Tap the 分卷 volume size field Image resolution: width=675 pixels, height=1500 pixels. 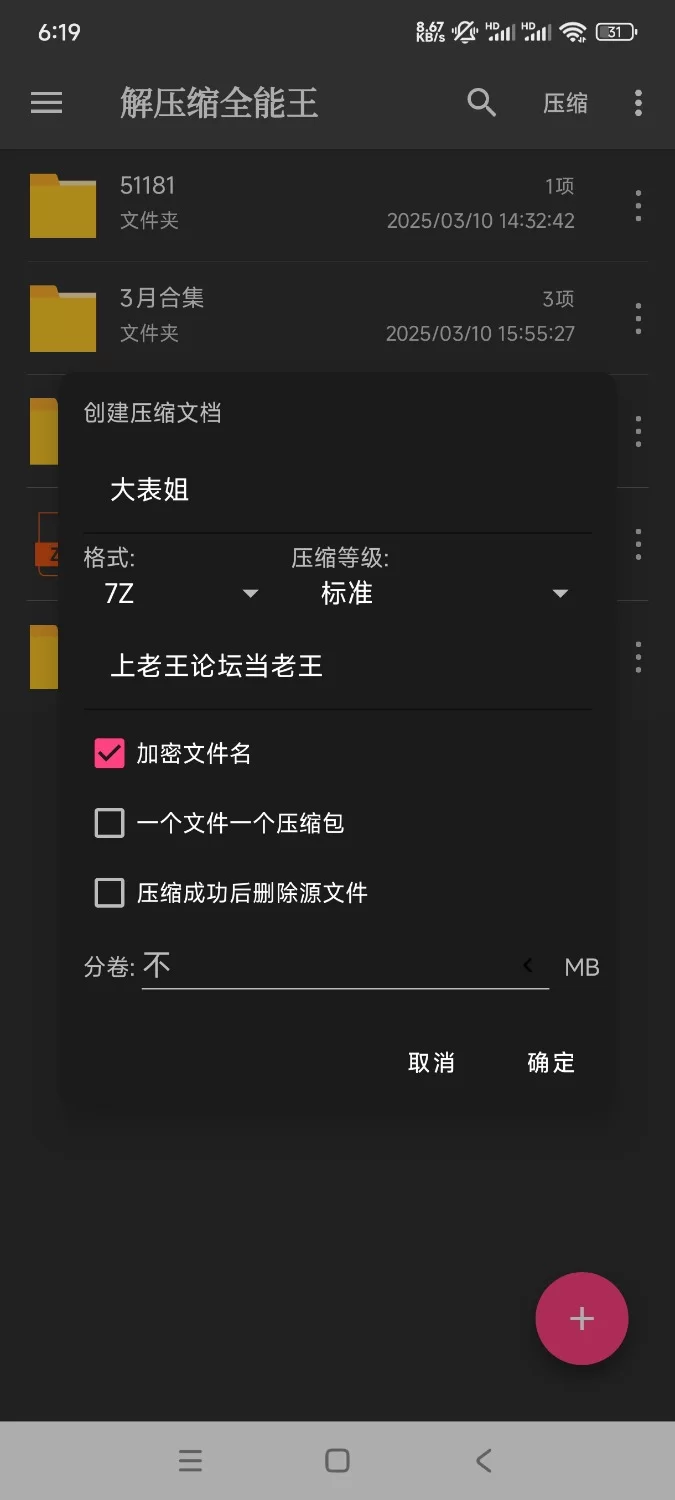tap(330, 966)
